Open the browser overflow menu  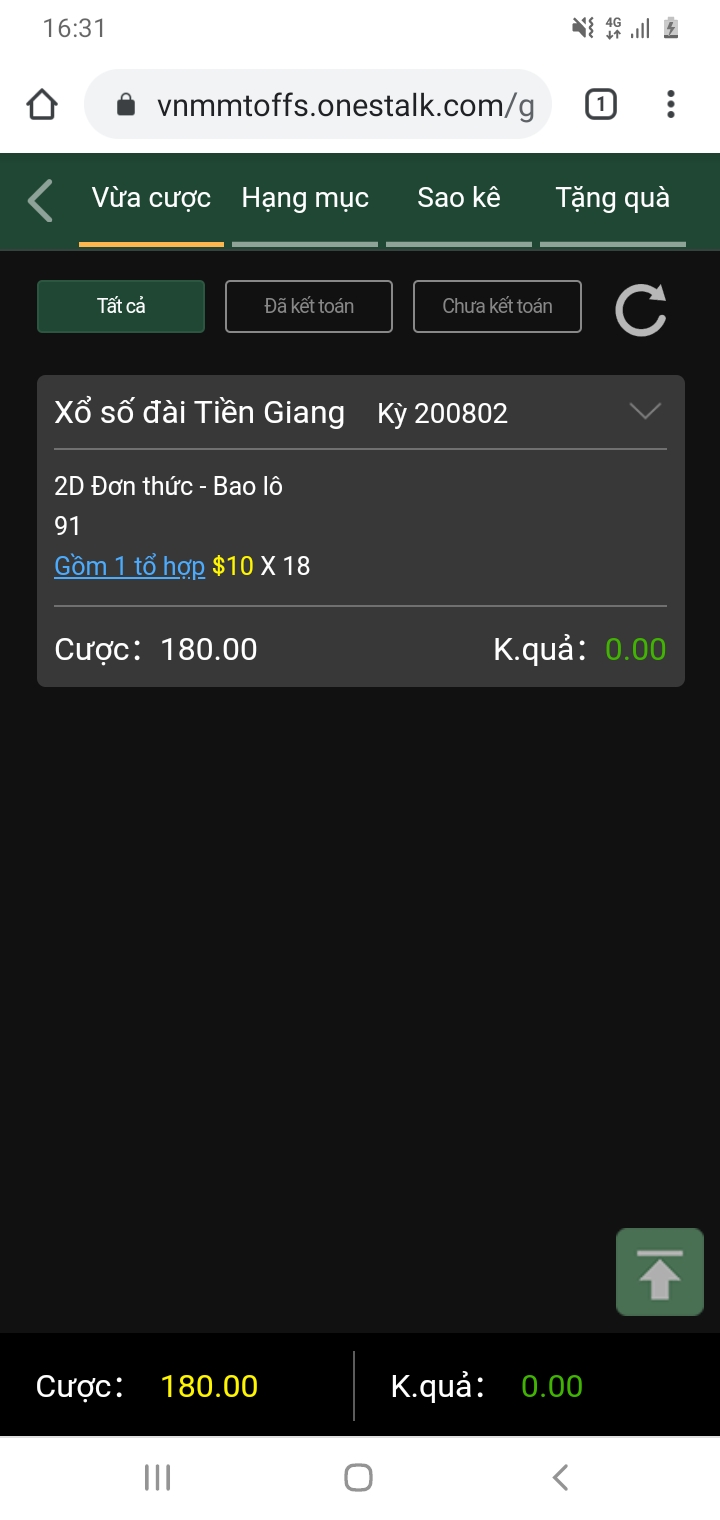click(x=670, y=104)
